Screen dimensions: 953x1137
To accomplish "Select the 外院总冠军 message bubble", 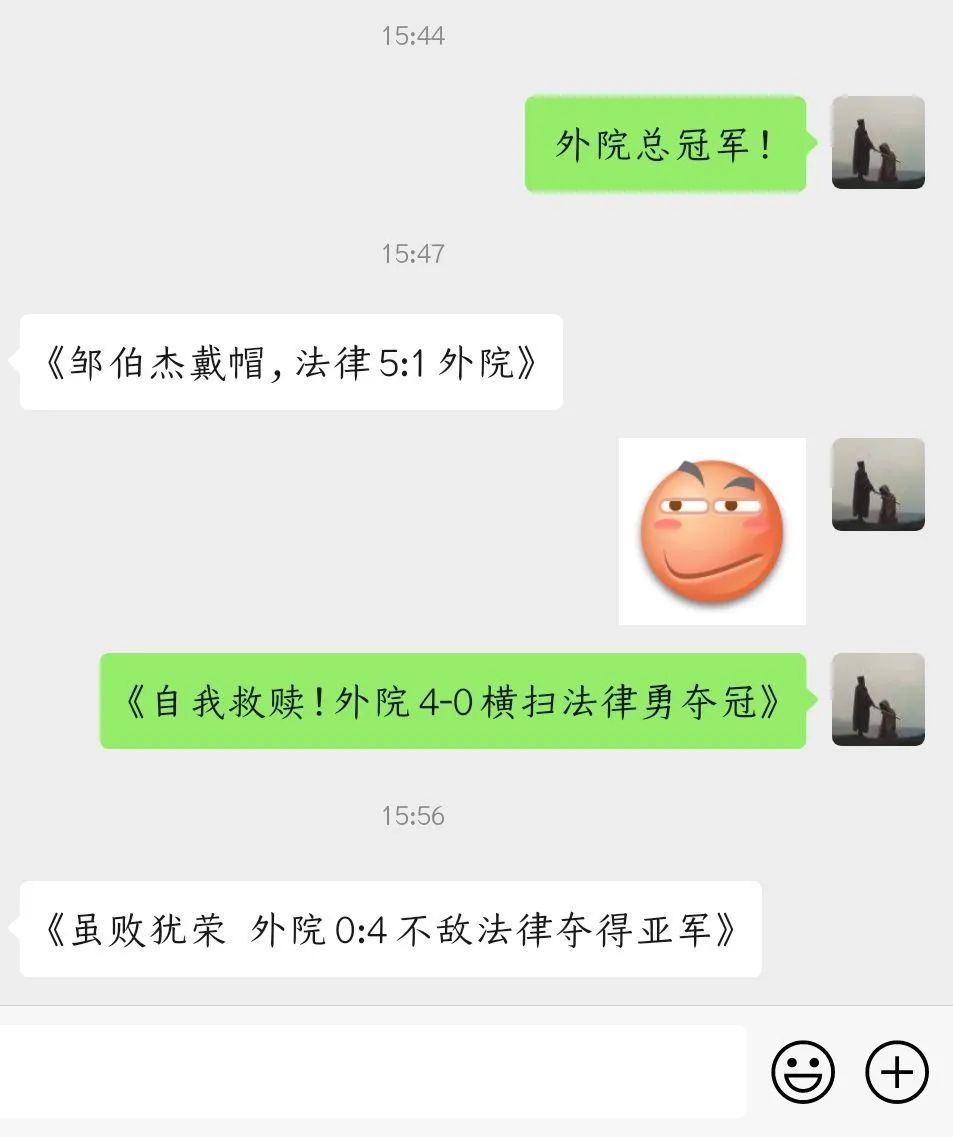I will (663, 144).
